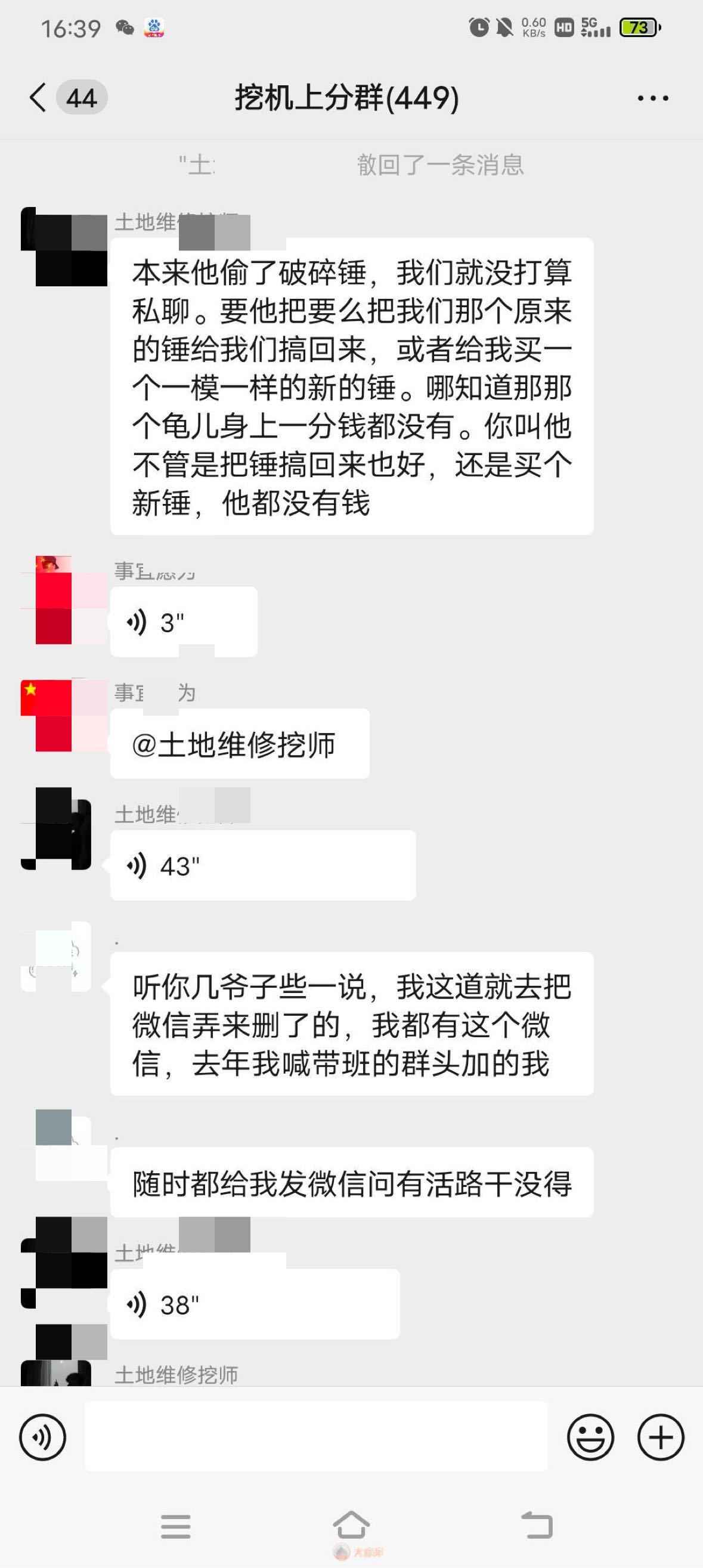Go back to the chat list
The image size is (703, 1568).
point(39,97)
